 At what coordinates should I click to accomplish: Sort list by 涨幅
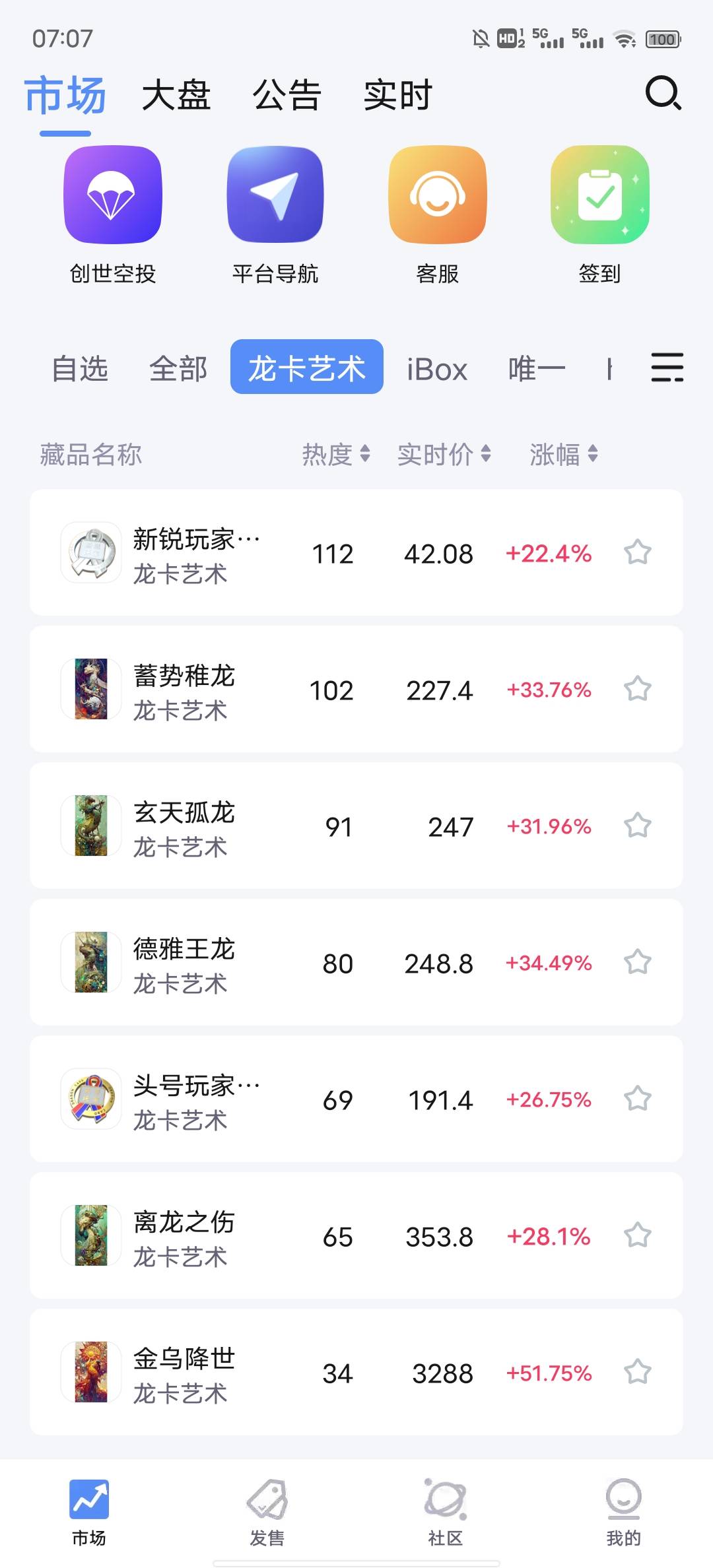tap(564, 454)
